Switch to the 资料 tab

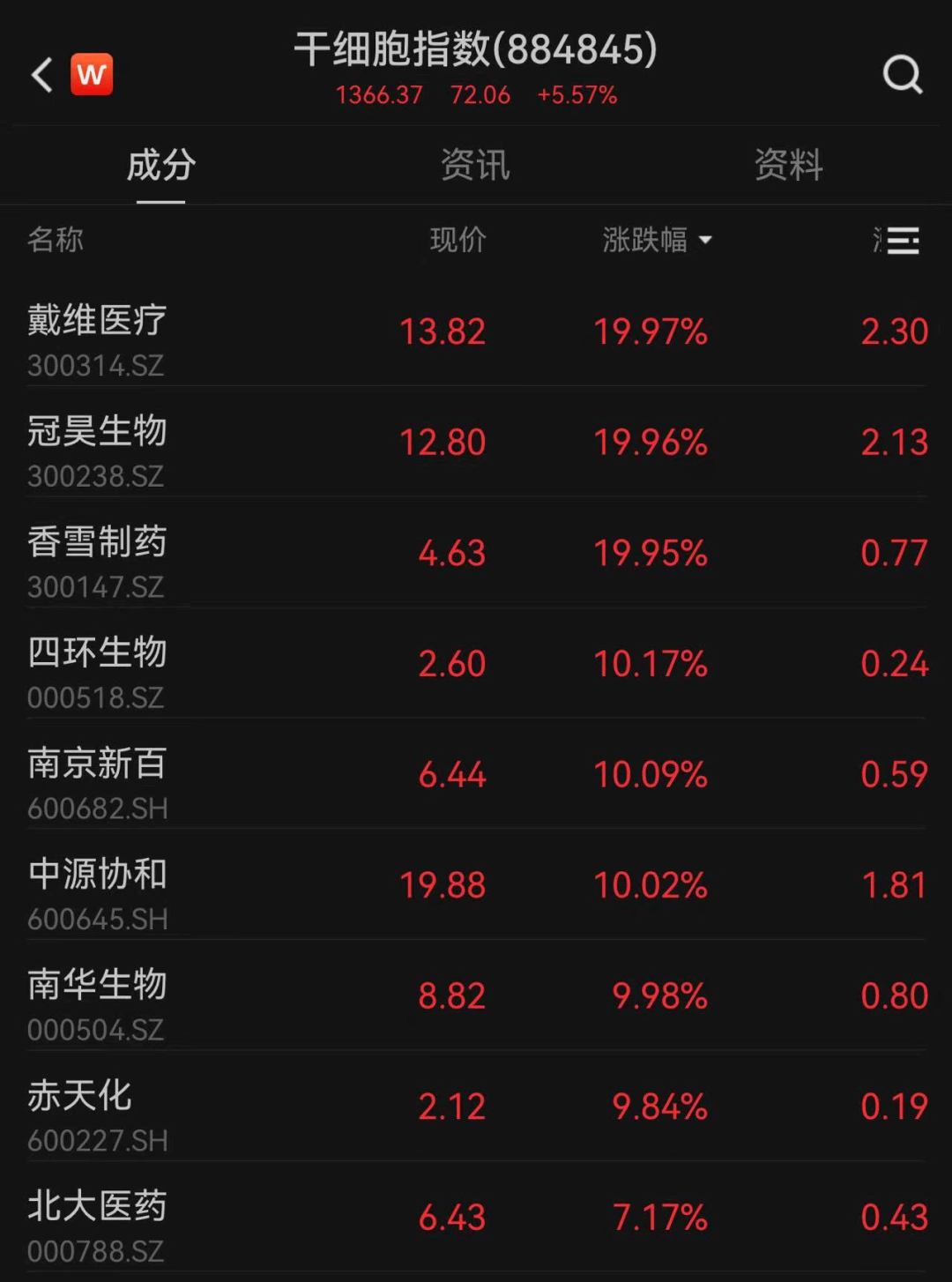tap(788, 166)
